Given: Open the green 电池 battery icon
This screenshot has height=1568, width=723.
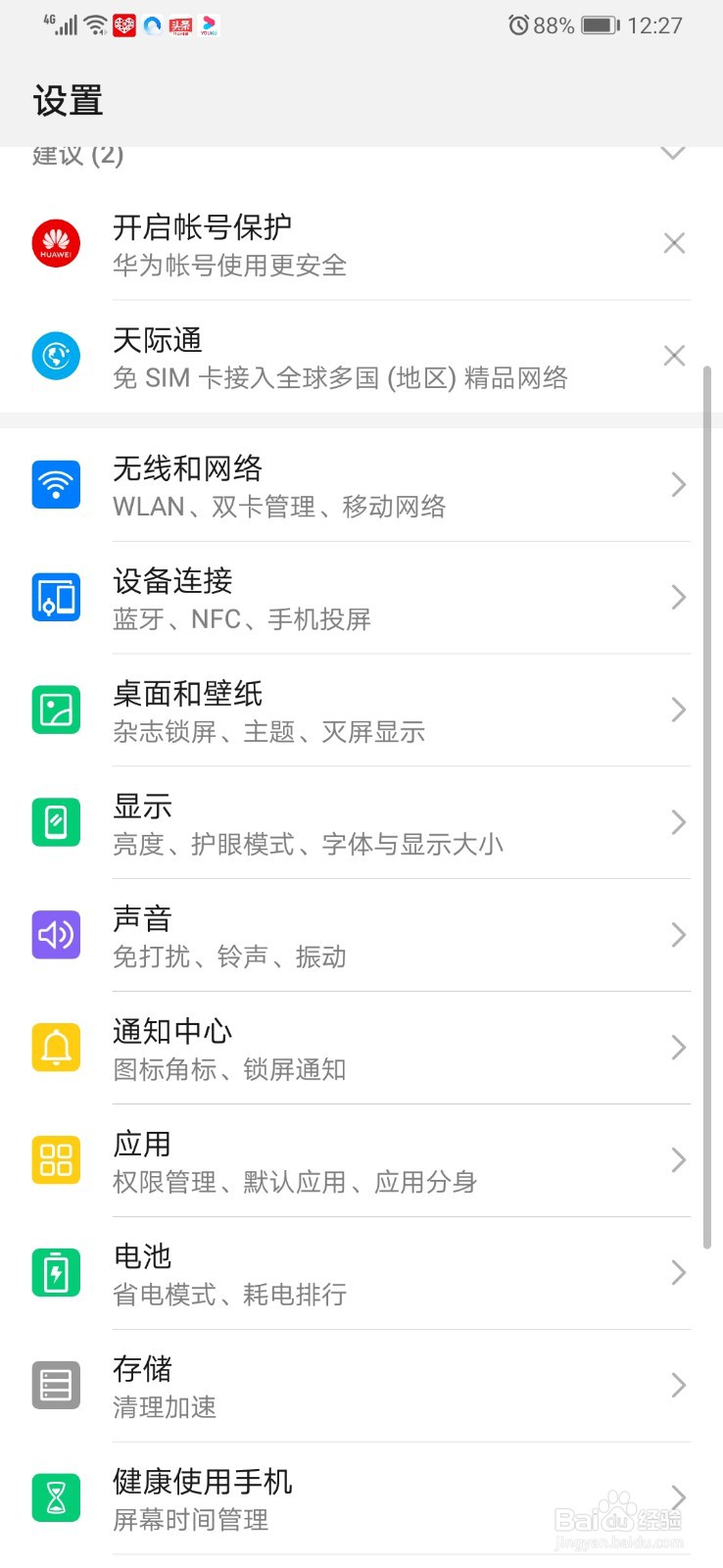Looking at the screenshot, I should click(55, 1272).
